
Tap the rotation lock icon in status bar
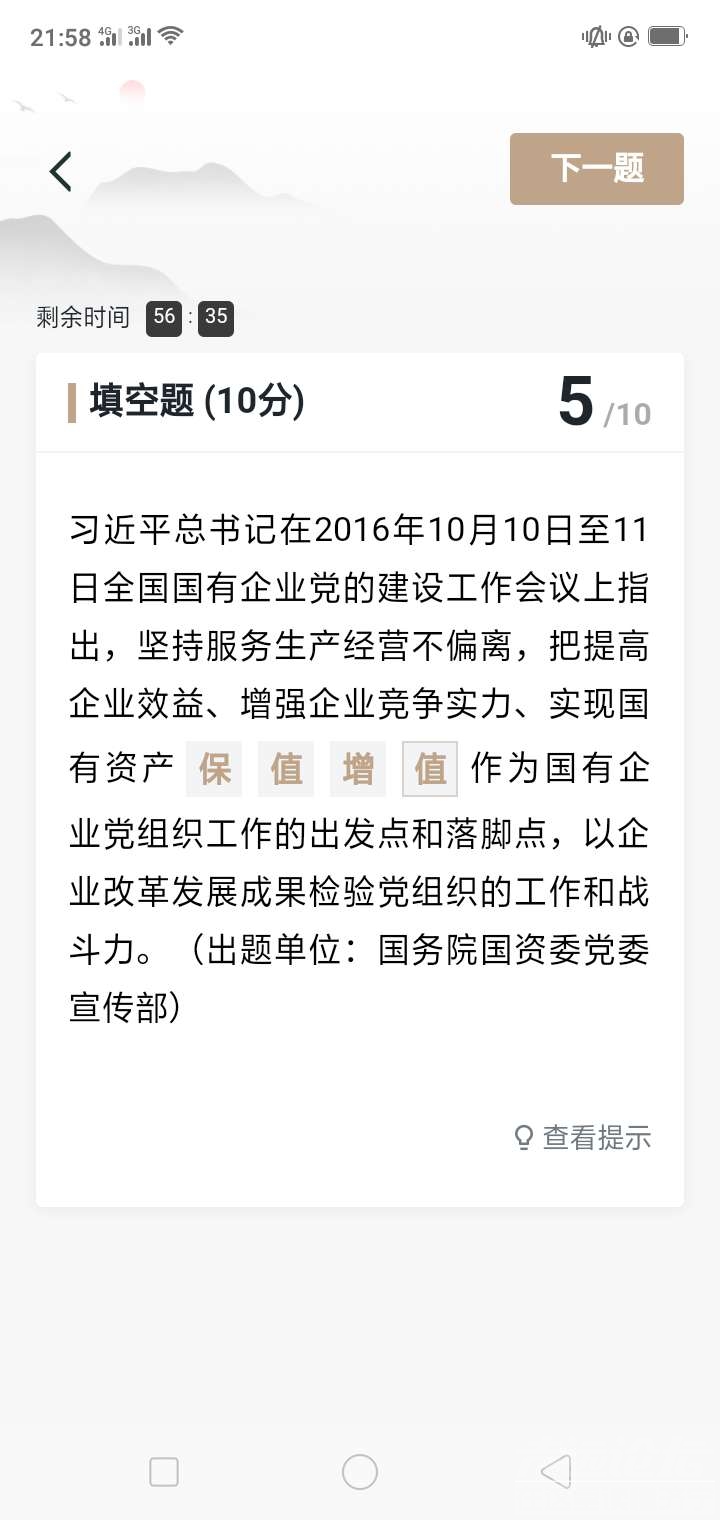(626, 37)
